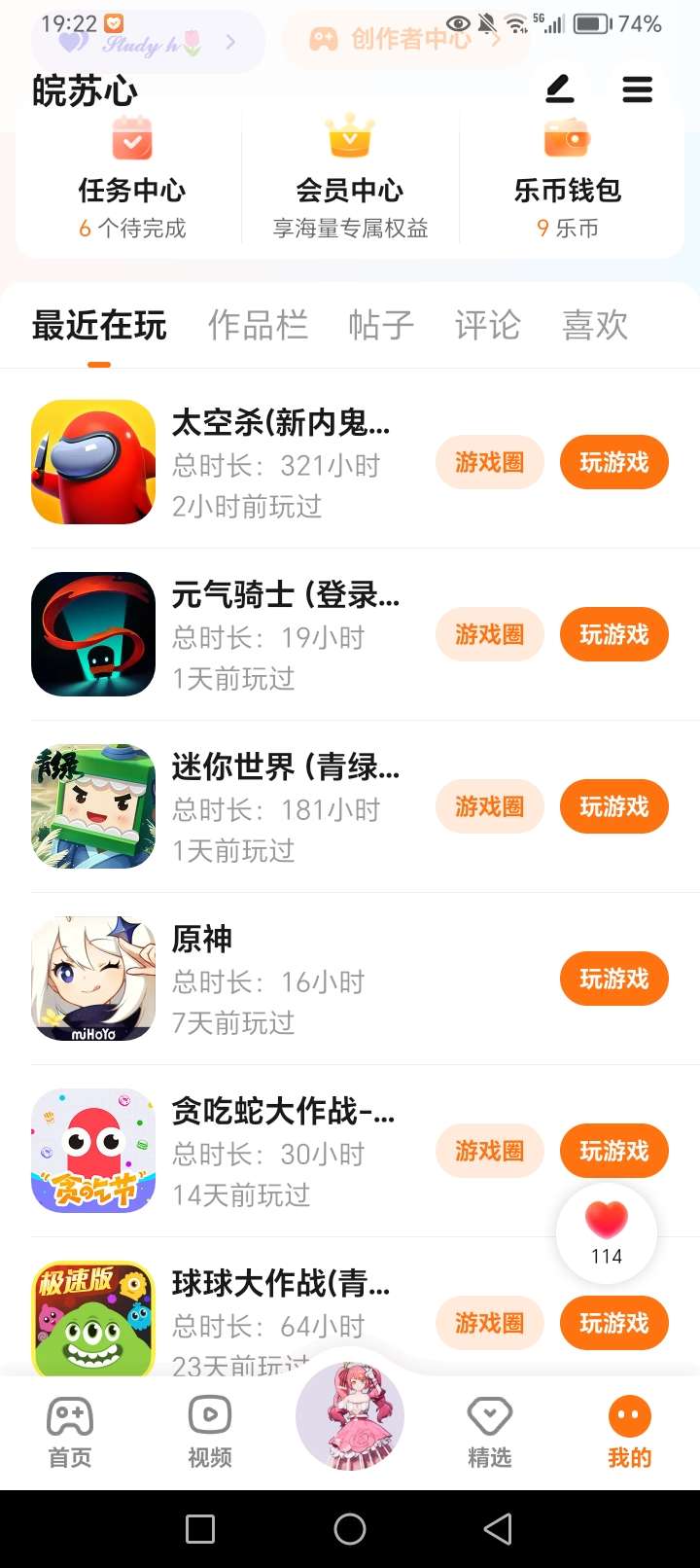Viewport: 700px width, 1568px height.
Task: Open 游戏圈 for 球球大作战
Action: (489, 1323)
